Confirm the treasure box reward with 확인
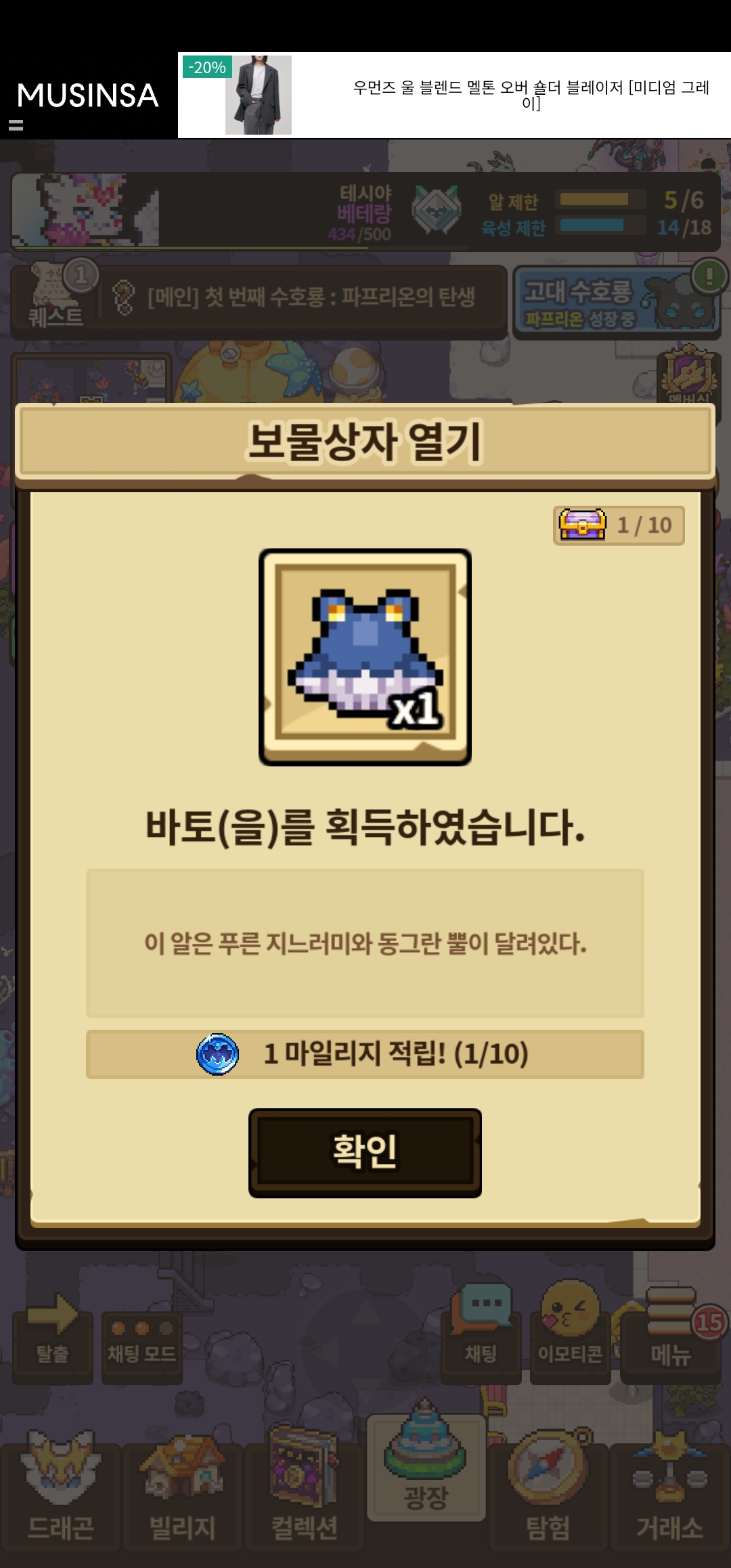731x1568 pixels. pos(365,1152)
